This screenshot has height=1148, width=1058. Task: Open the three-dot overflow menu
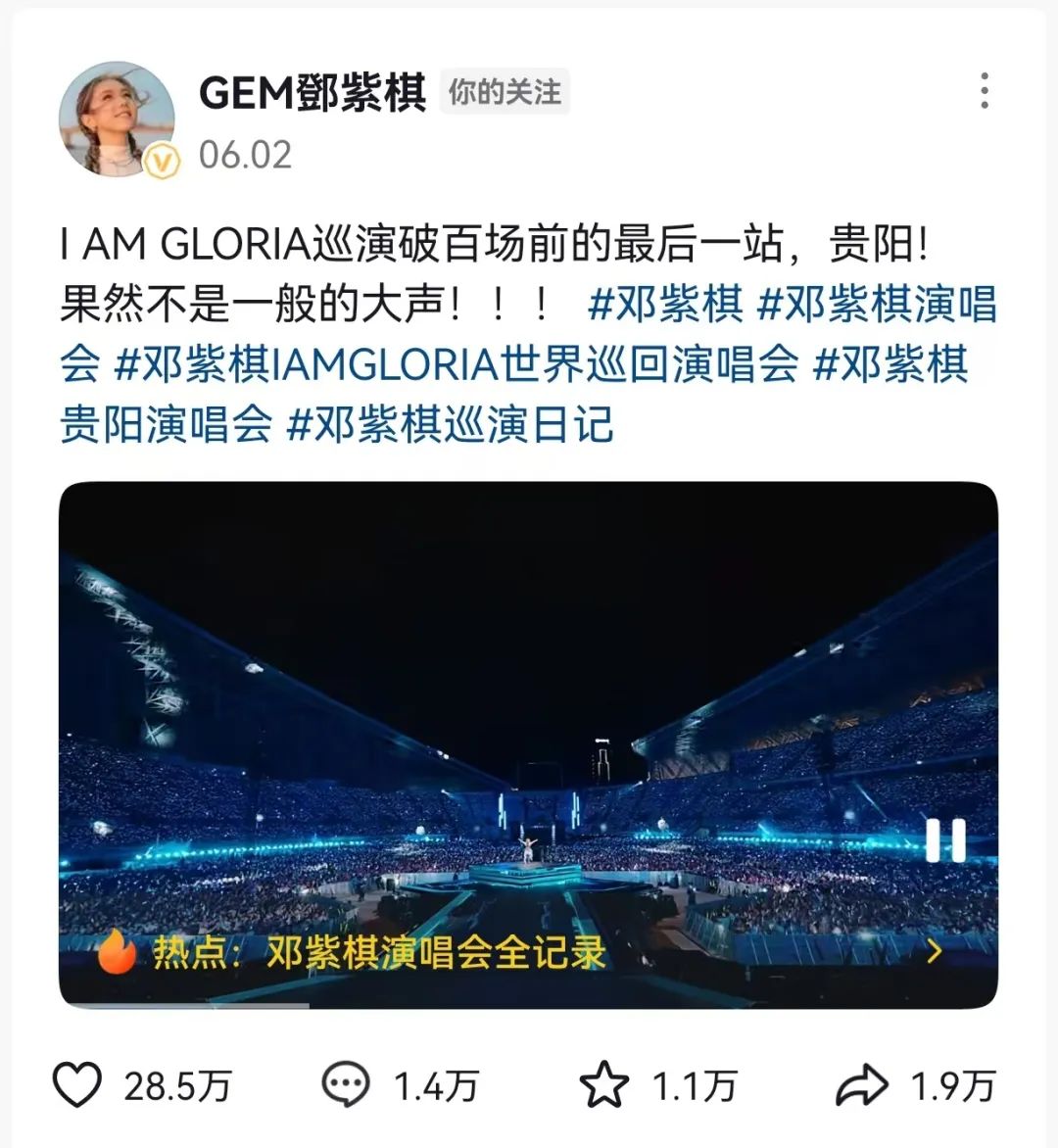pyautogui.click(x=984, y=91)
